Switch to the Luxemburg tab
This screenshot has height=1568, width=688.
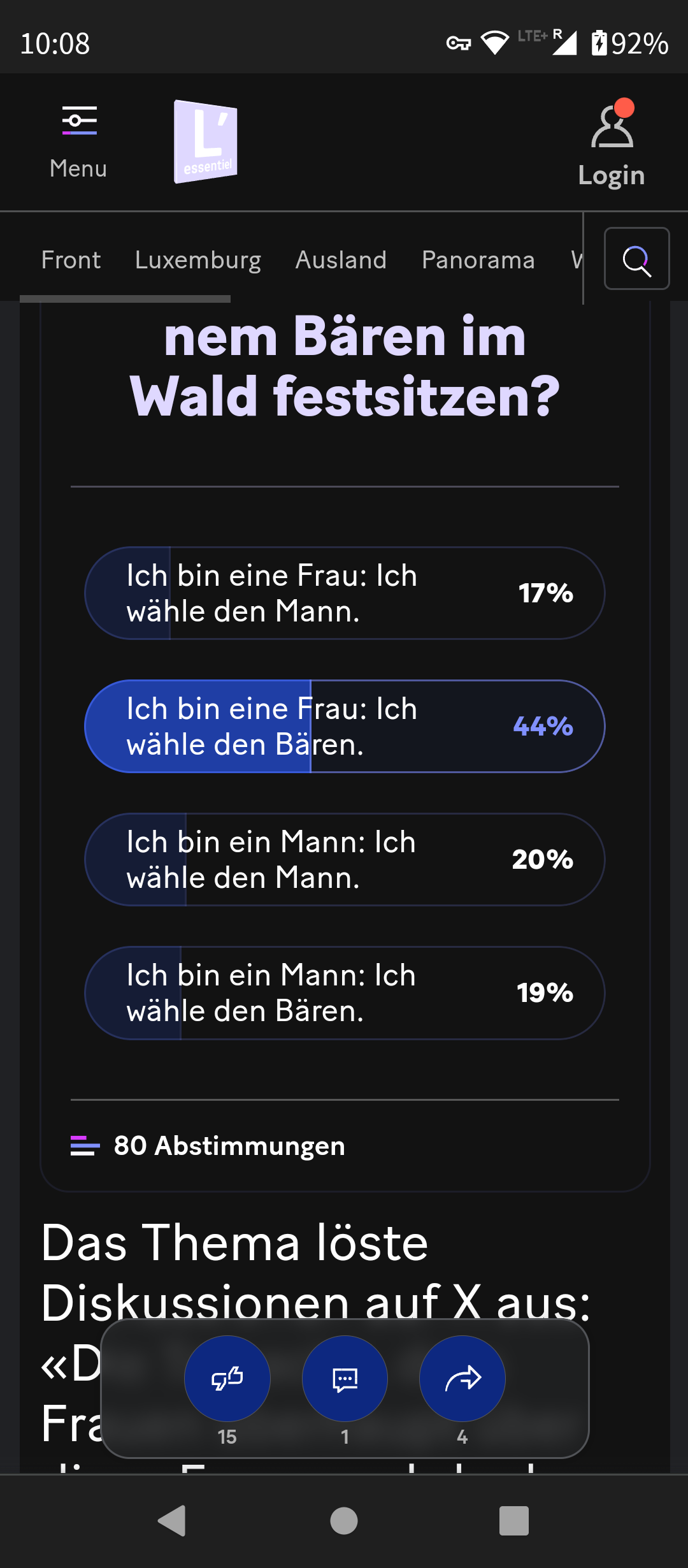tap(198, 260)
